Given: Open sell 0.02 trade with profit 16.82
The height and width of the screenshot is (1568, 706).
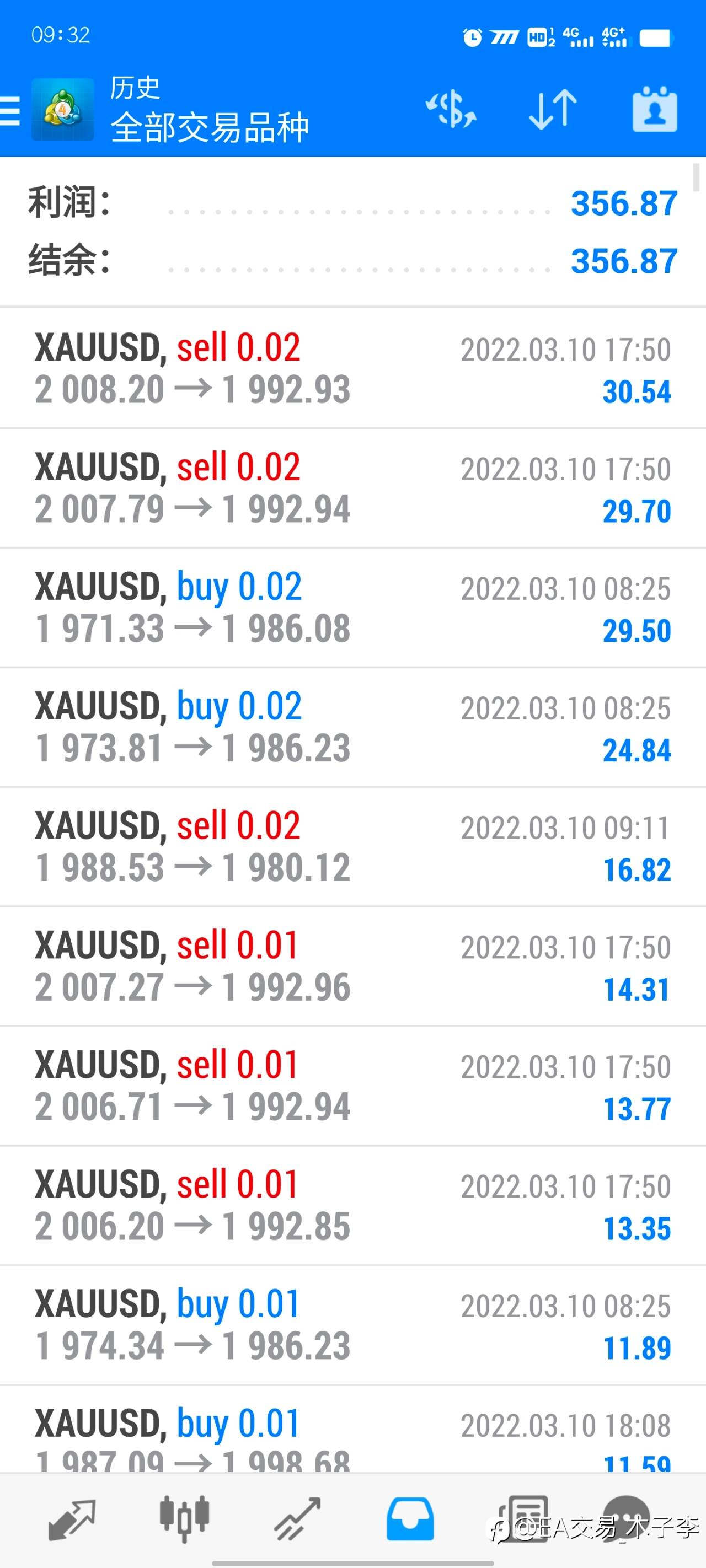Looking at the screenshot, I should click(352, 846).
